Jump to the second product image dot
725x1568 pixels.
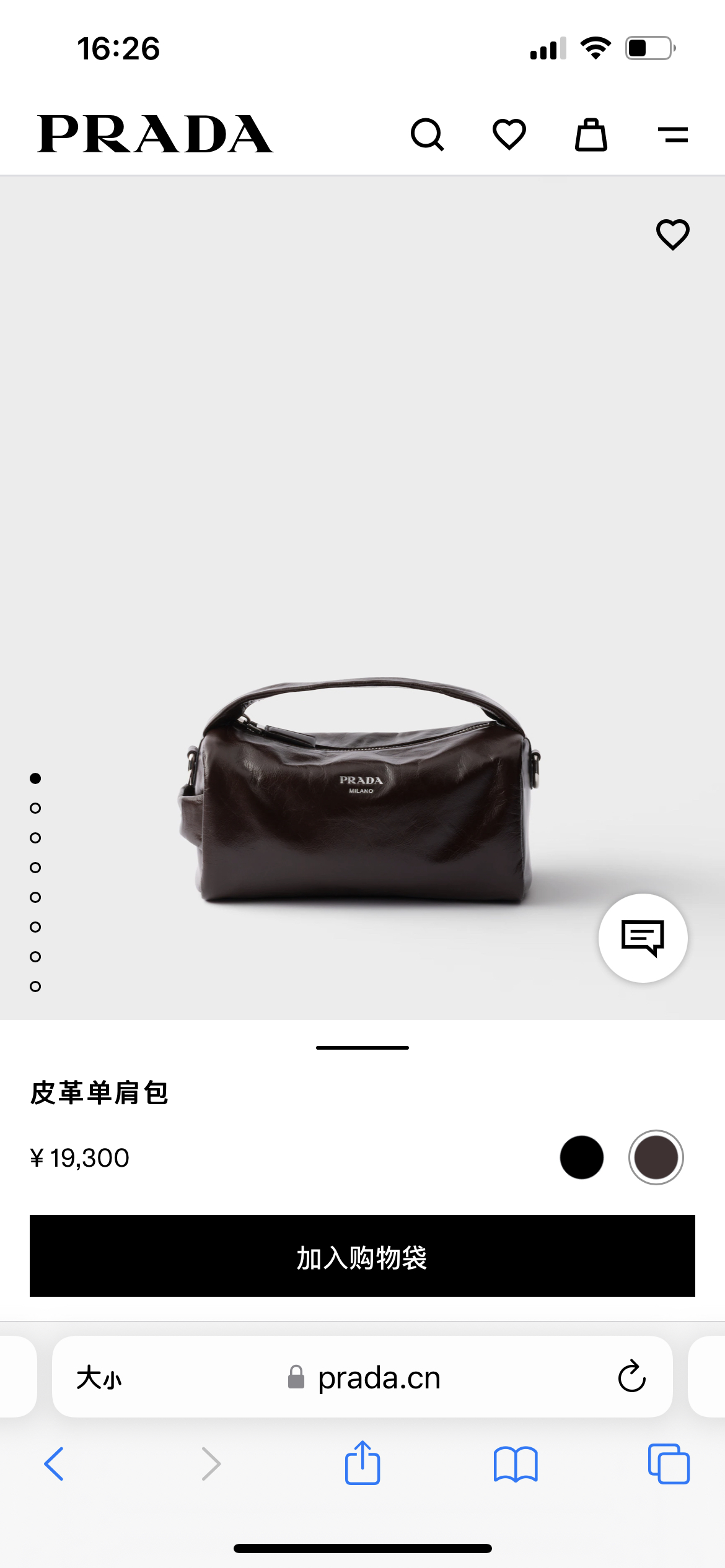click(35, 808)
